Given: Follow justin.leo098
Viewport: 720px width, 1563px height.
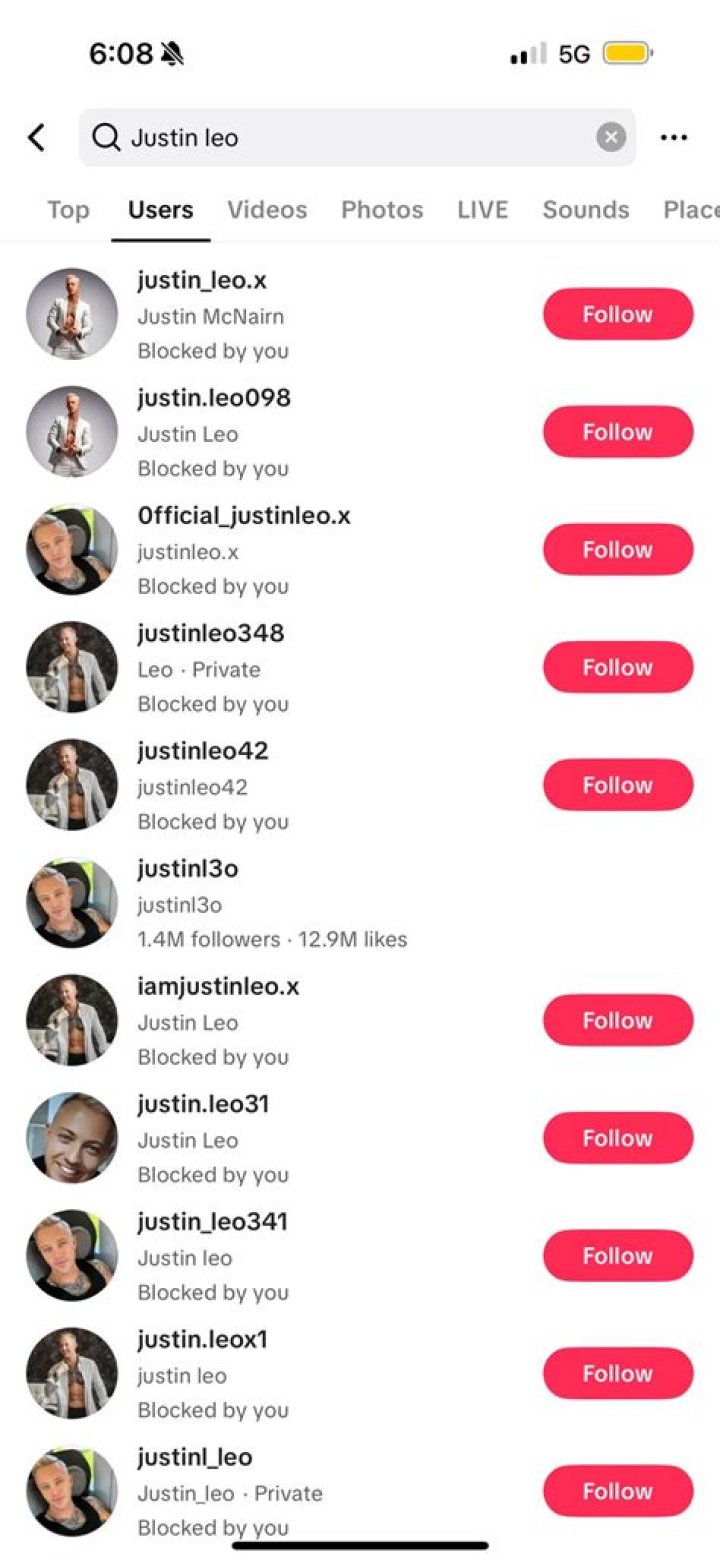Looking at the screenshot, I should 618,432.
